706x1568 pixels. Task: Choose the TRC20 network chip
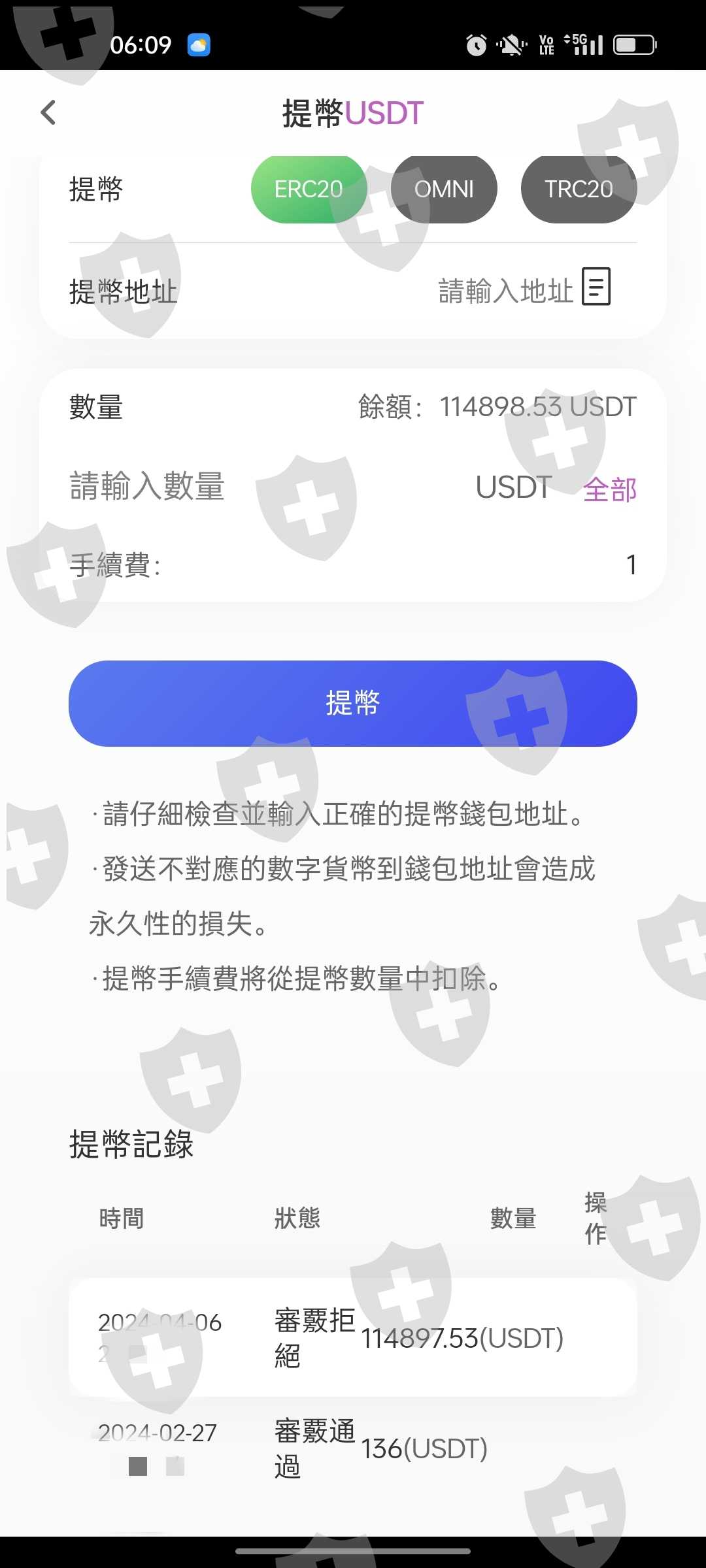click(x=579, y=189)
